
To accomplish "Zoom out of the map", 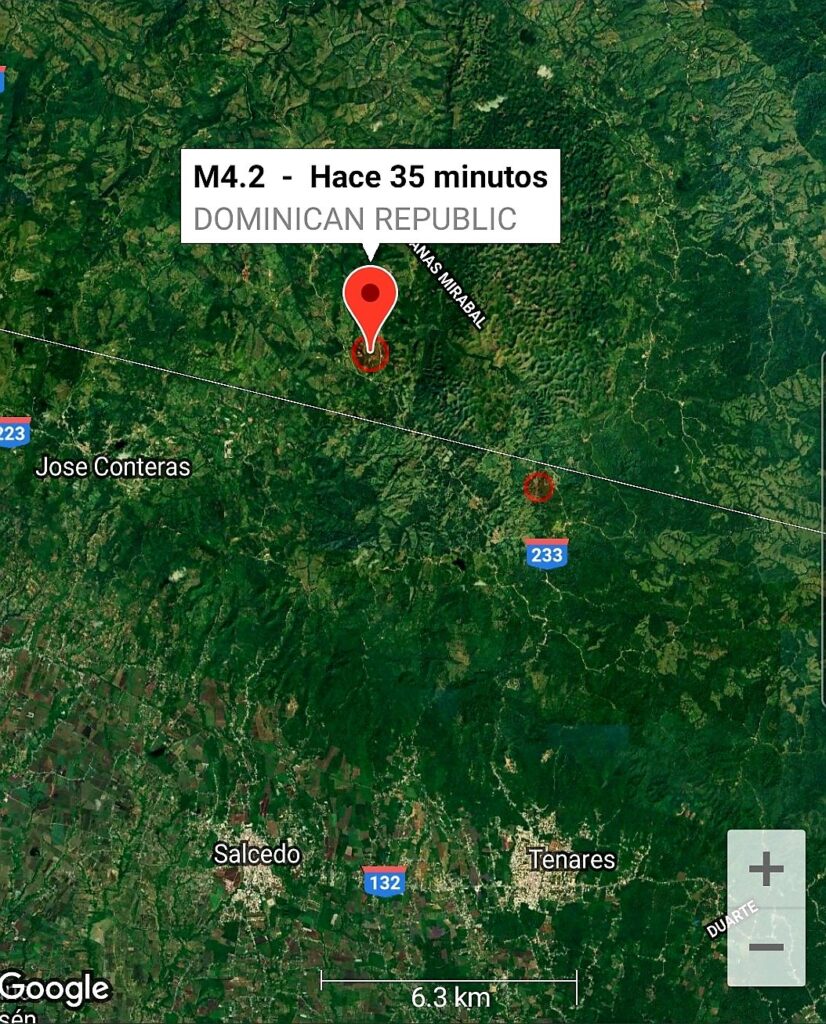I will pos(765,946).
